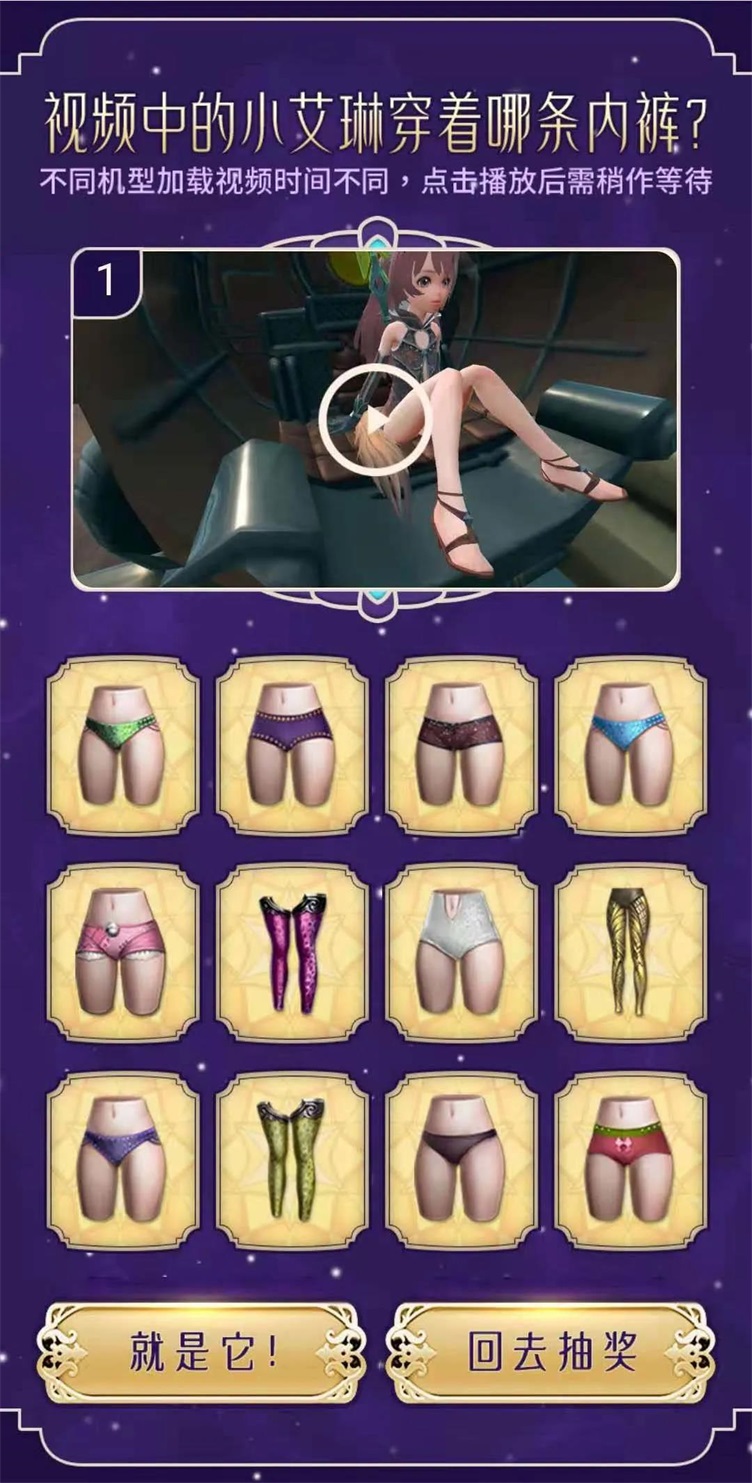Image resolution: width=752 pixels, height=1483 pixels.
Task: Play video number 1
Action: pos(375,422)
